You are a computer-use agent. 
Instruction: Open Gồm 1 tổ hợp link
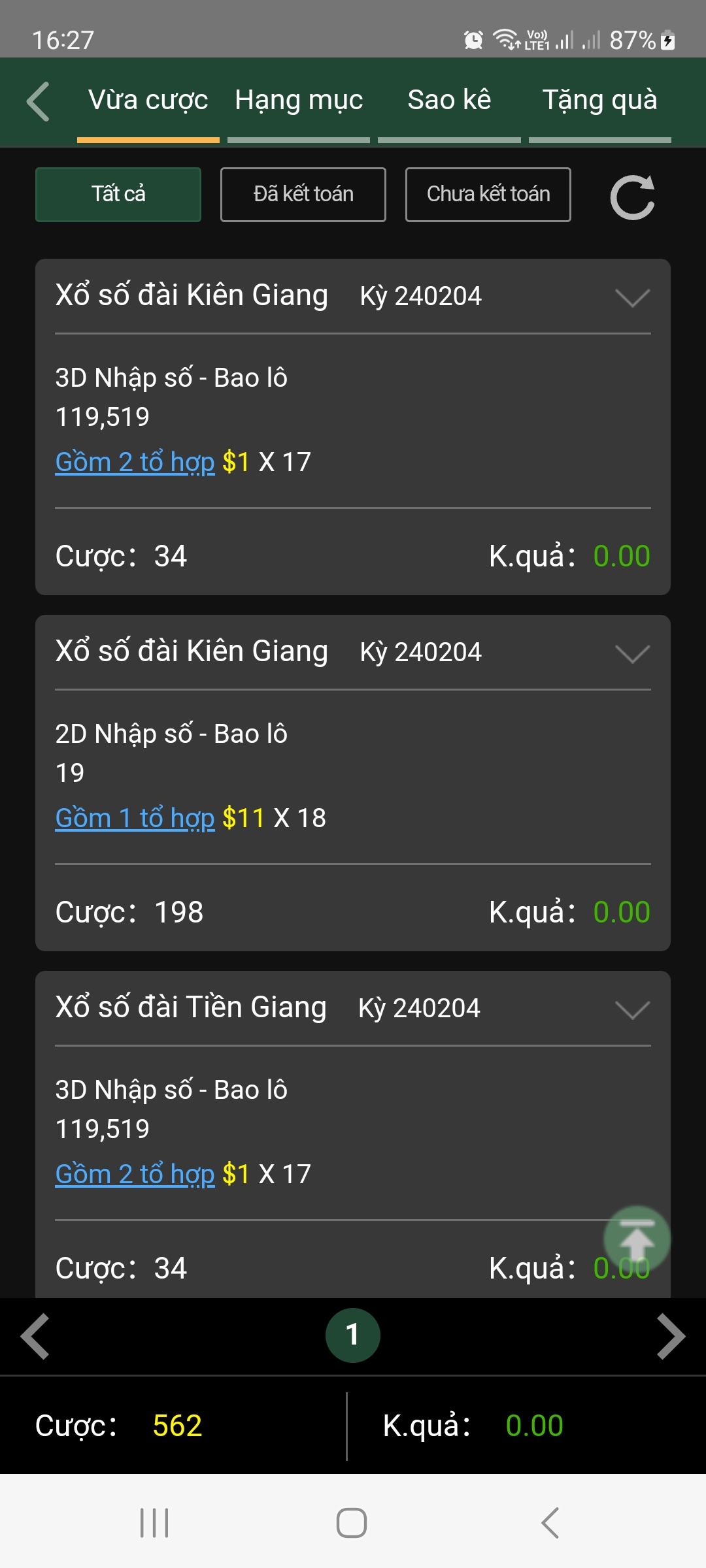pyautogui.click(x=135, y=818)
